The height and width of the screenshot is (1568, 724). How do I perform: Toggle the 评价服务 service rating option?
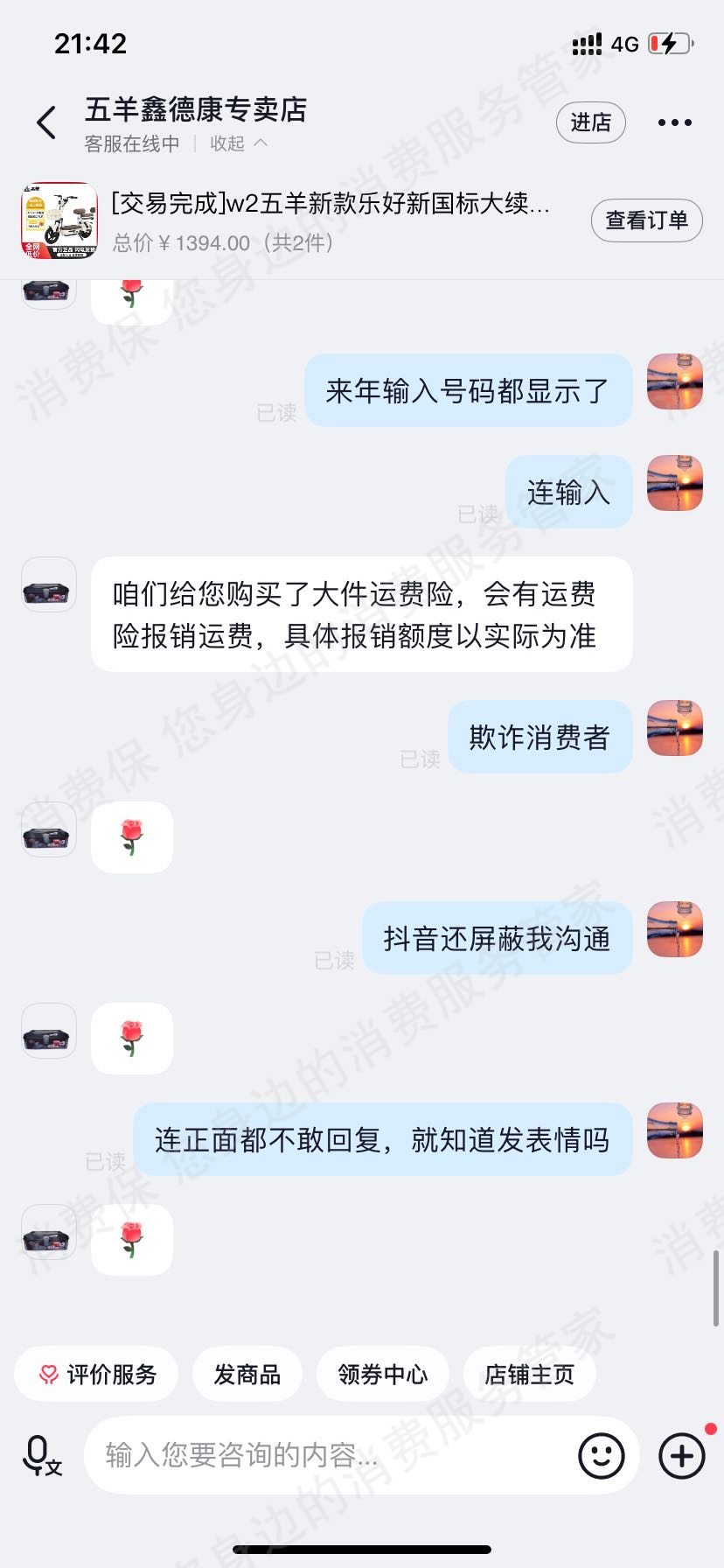point(95,1374)
